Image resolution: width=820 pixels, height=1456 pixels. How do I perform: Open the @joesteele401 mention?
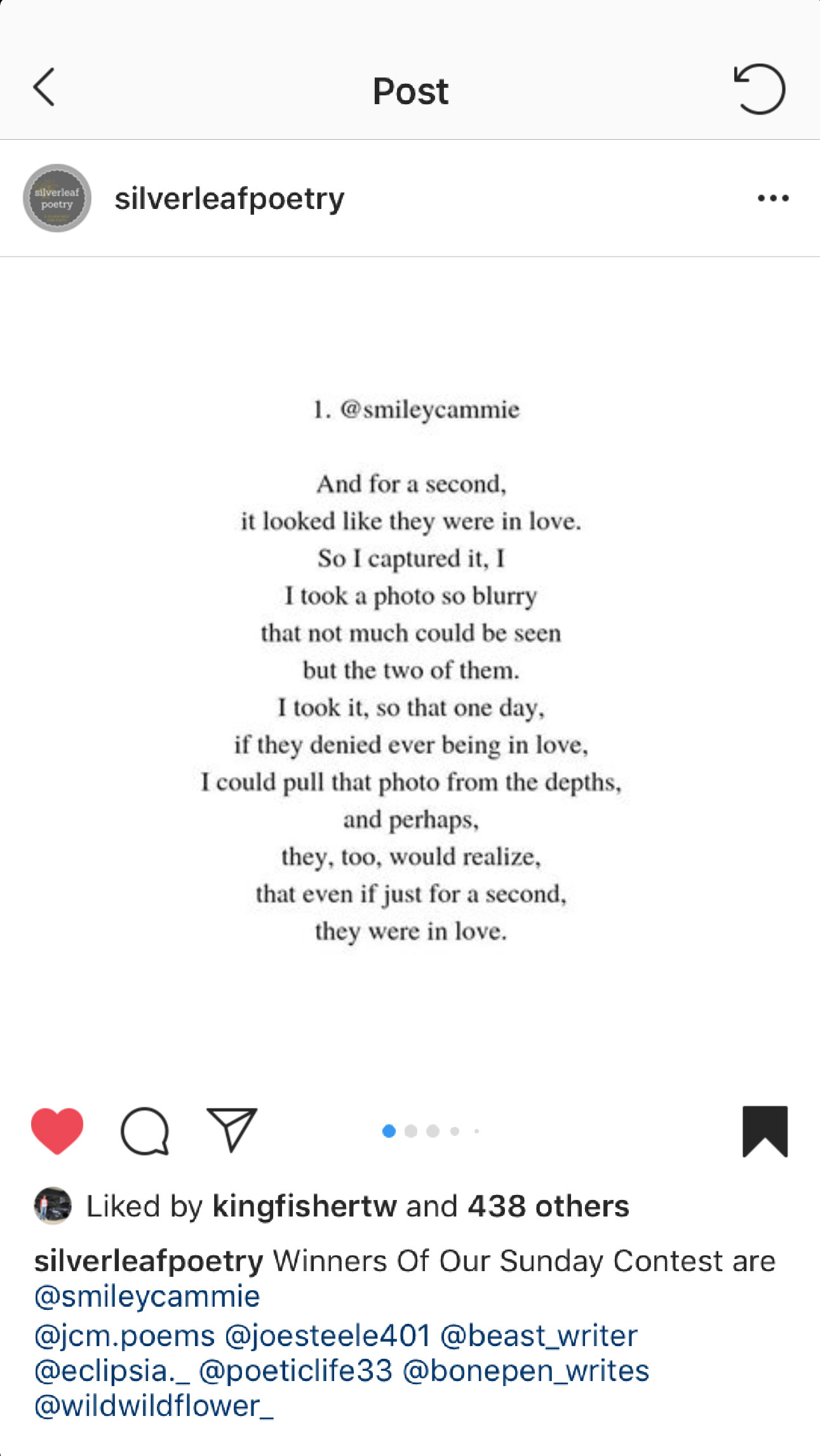pos(328,1335)
